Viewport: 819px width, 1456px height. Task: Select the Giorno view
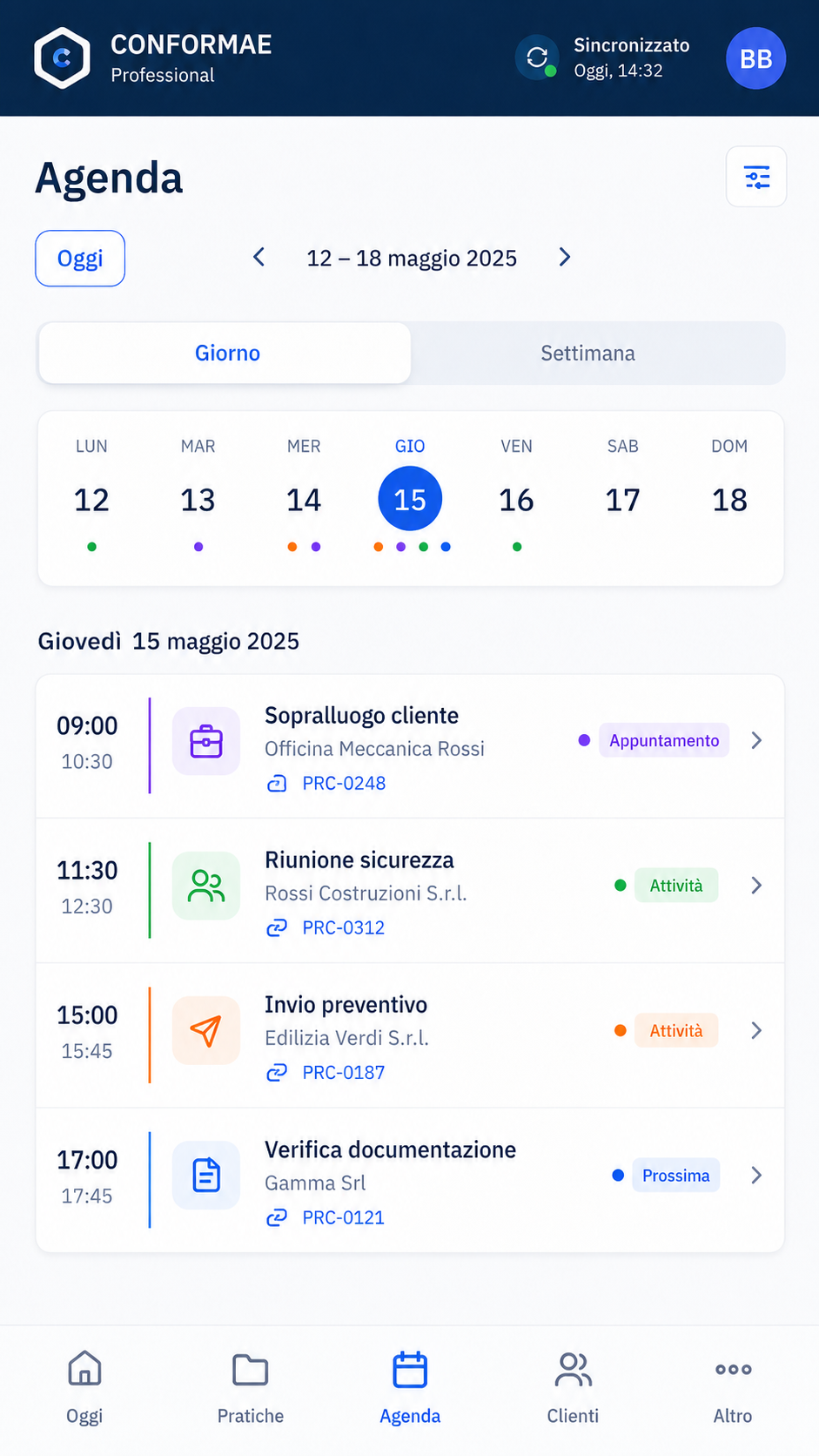(225, 353)
